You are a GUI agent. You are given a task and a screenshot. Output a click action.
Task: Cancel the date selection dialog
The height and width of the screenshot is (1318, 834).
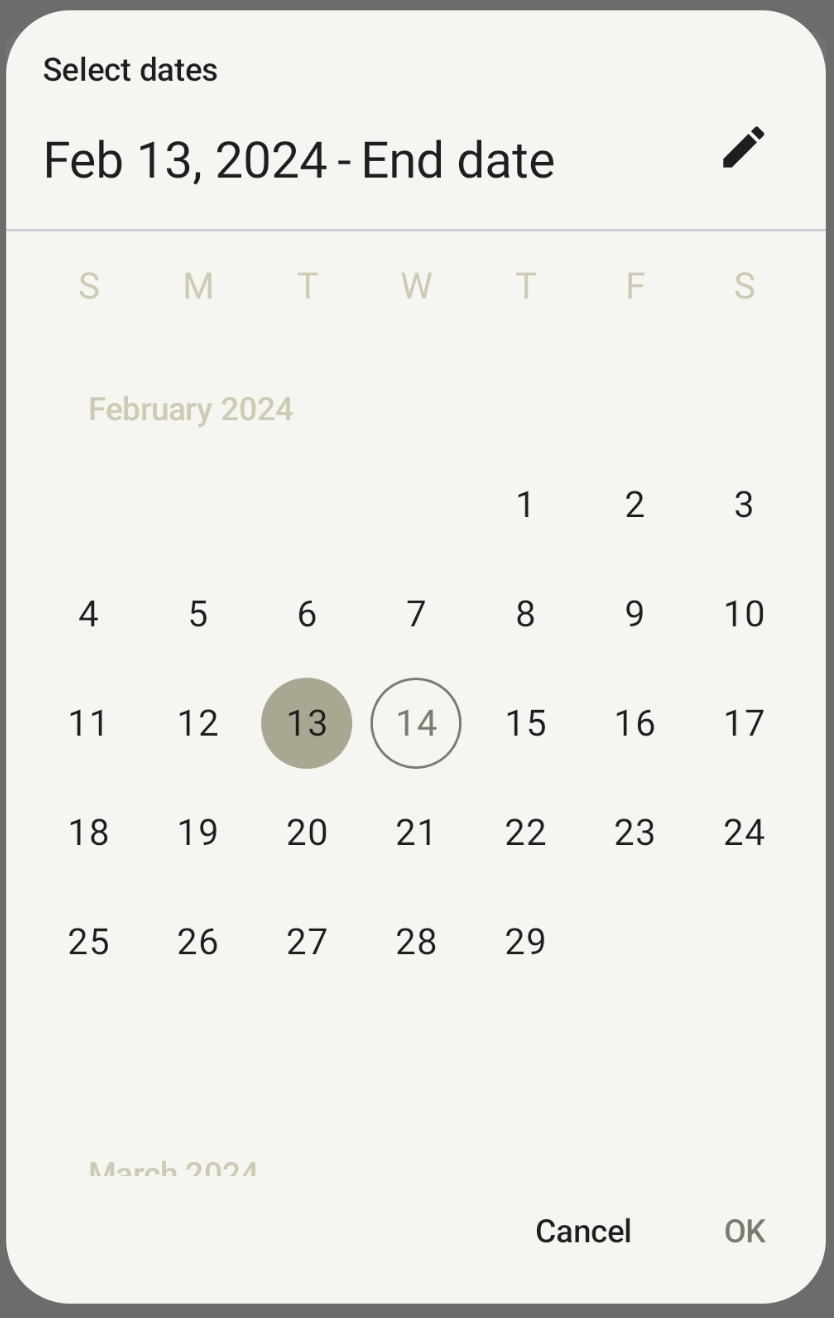click(583, 1230)
